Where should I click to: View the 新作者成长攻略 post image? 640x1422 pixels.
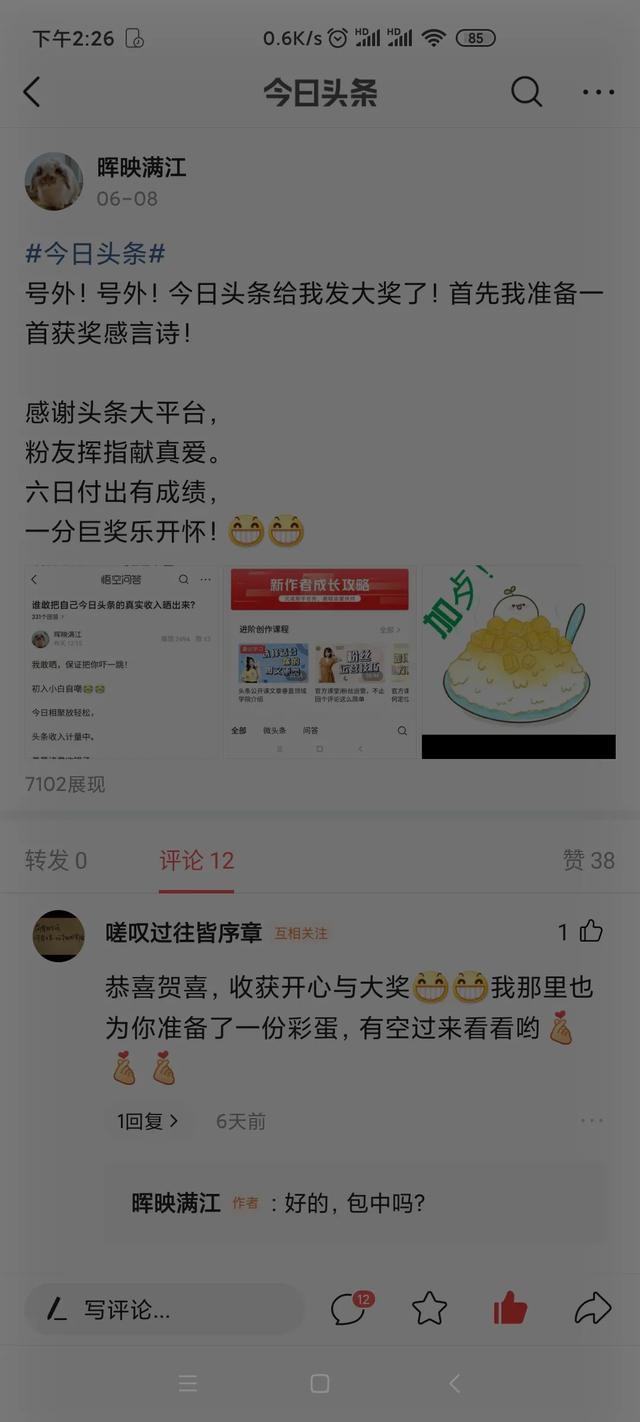click(x=319, y=663)
